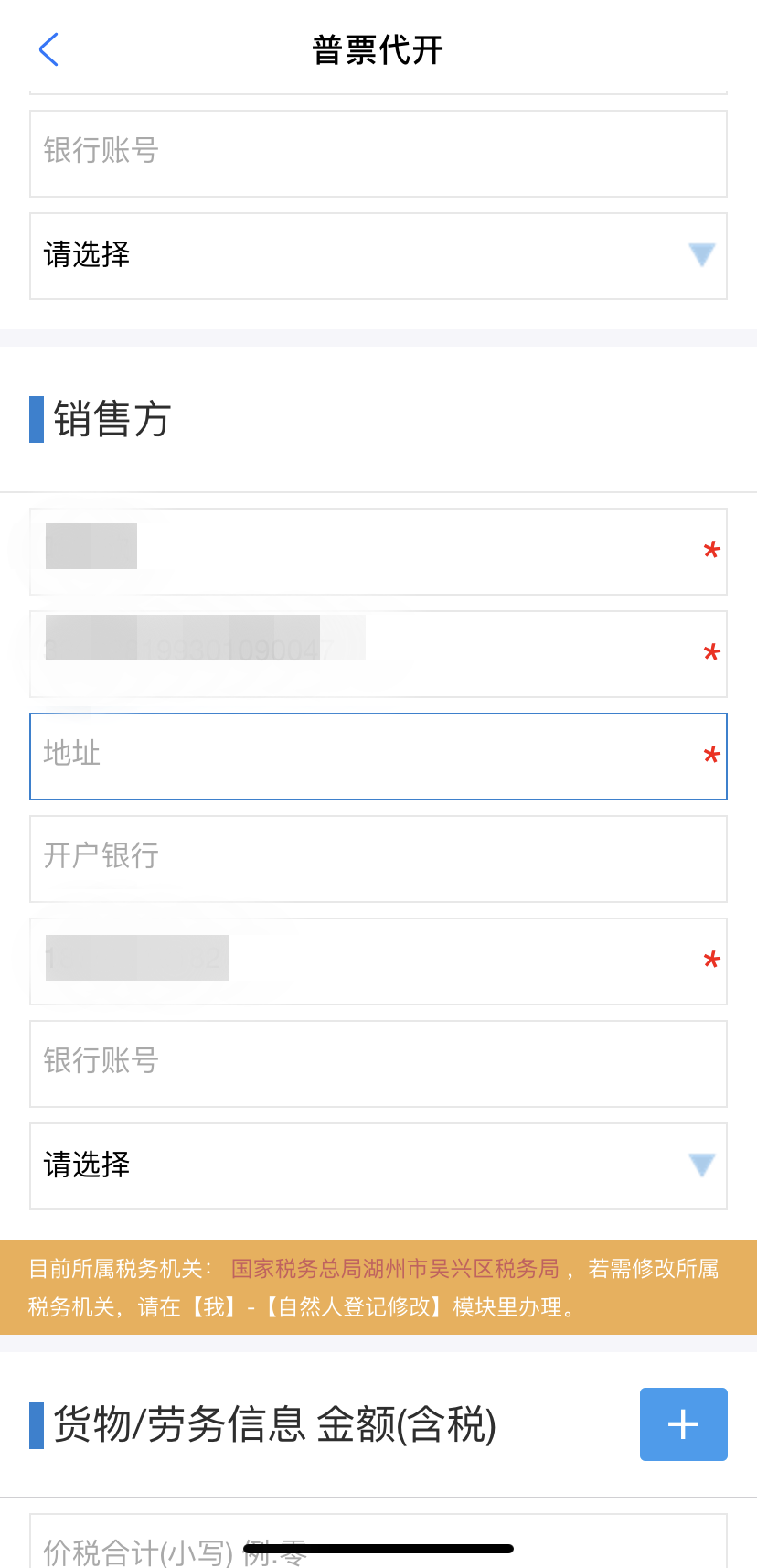The height and width of the screenshot is (1568, 757).
Task: Focus the 价税合计(小写) amount field
Action: coord(378,1541)
